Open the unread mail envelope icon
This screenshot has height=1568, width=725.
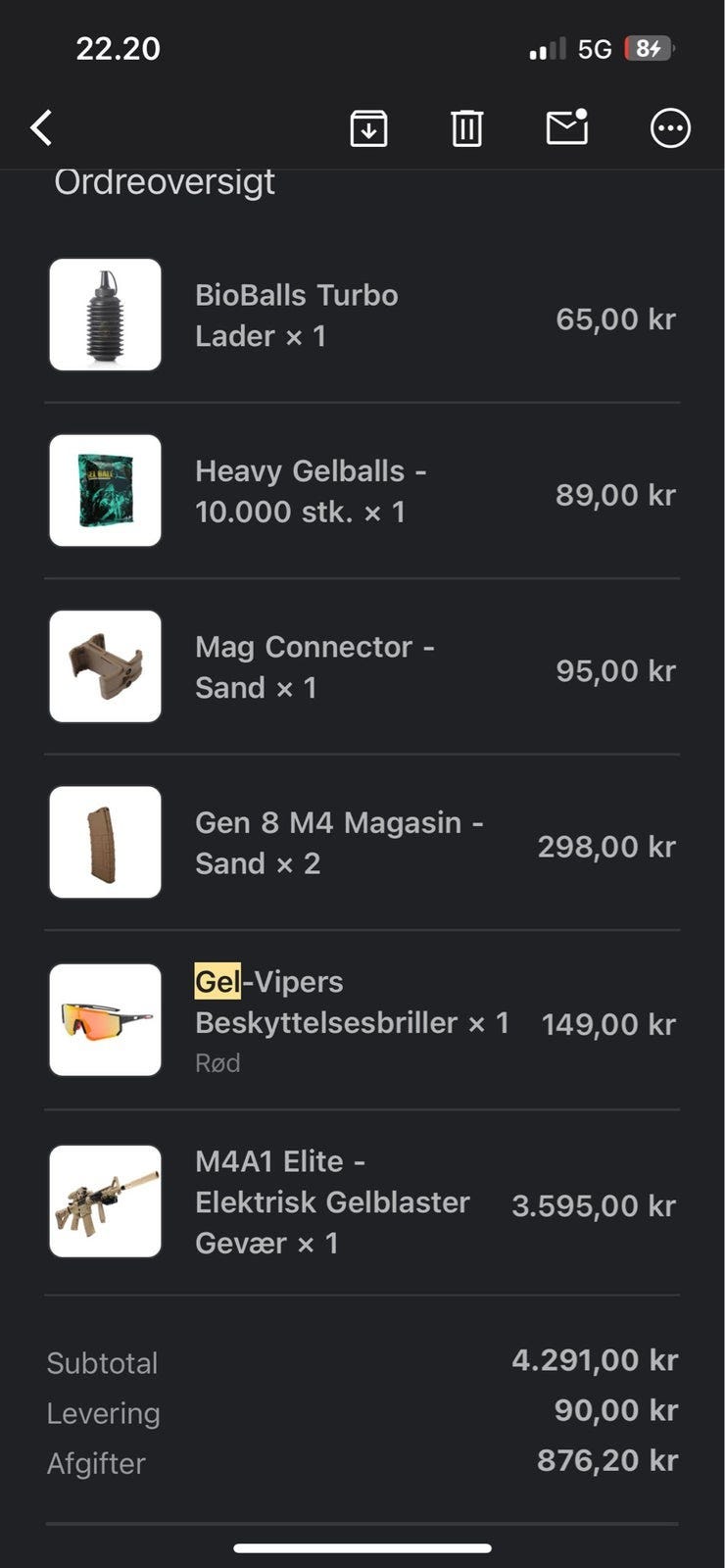(x=566, y=127)
